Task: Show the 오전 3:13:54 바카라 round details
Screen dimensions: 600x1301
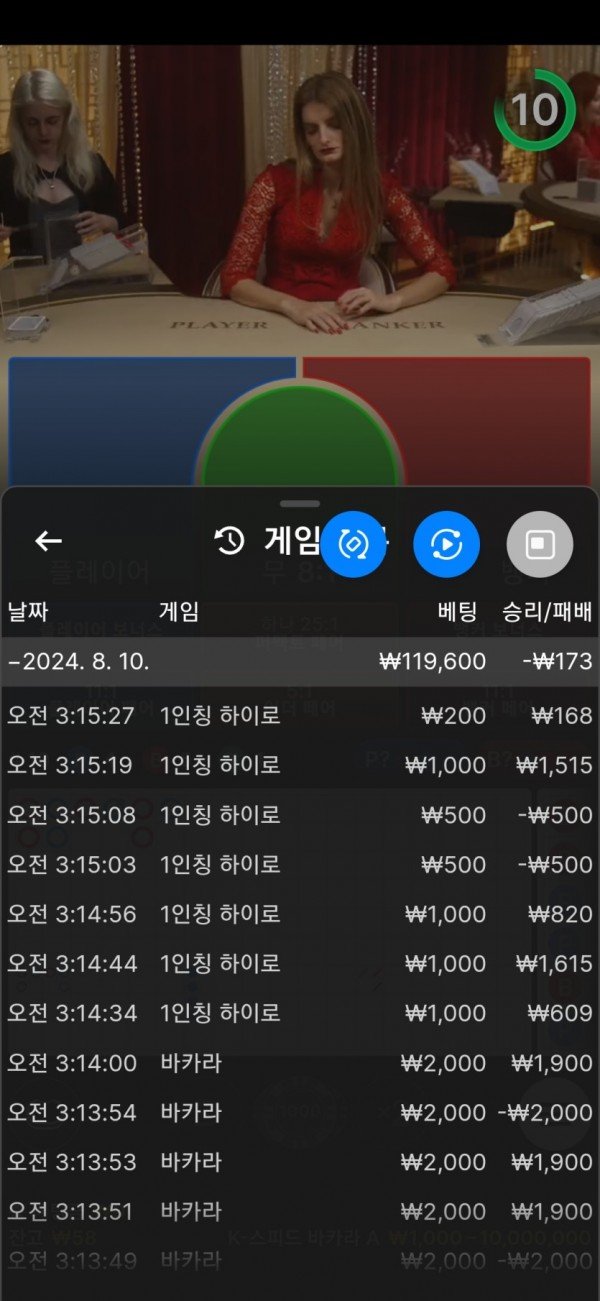Action: tap(300, 1112)
